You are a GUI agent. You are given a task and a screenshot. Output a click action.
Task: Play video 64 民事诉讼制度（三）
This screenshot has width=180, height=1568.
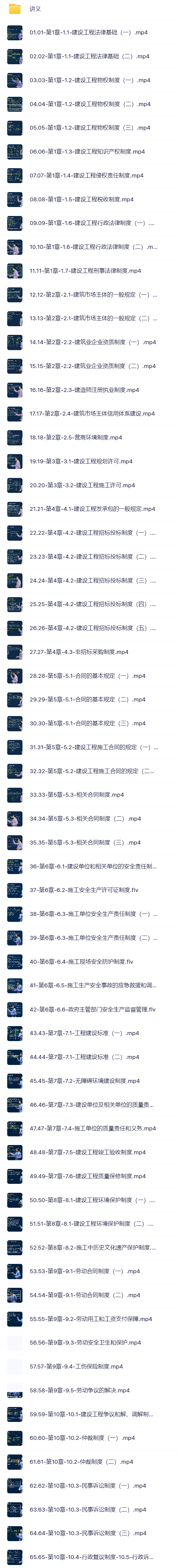coord(88,1533)
